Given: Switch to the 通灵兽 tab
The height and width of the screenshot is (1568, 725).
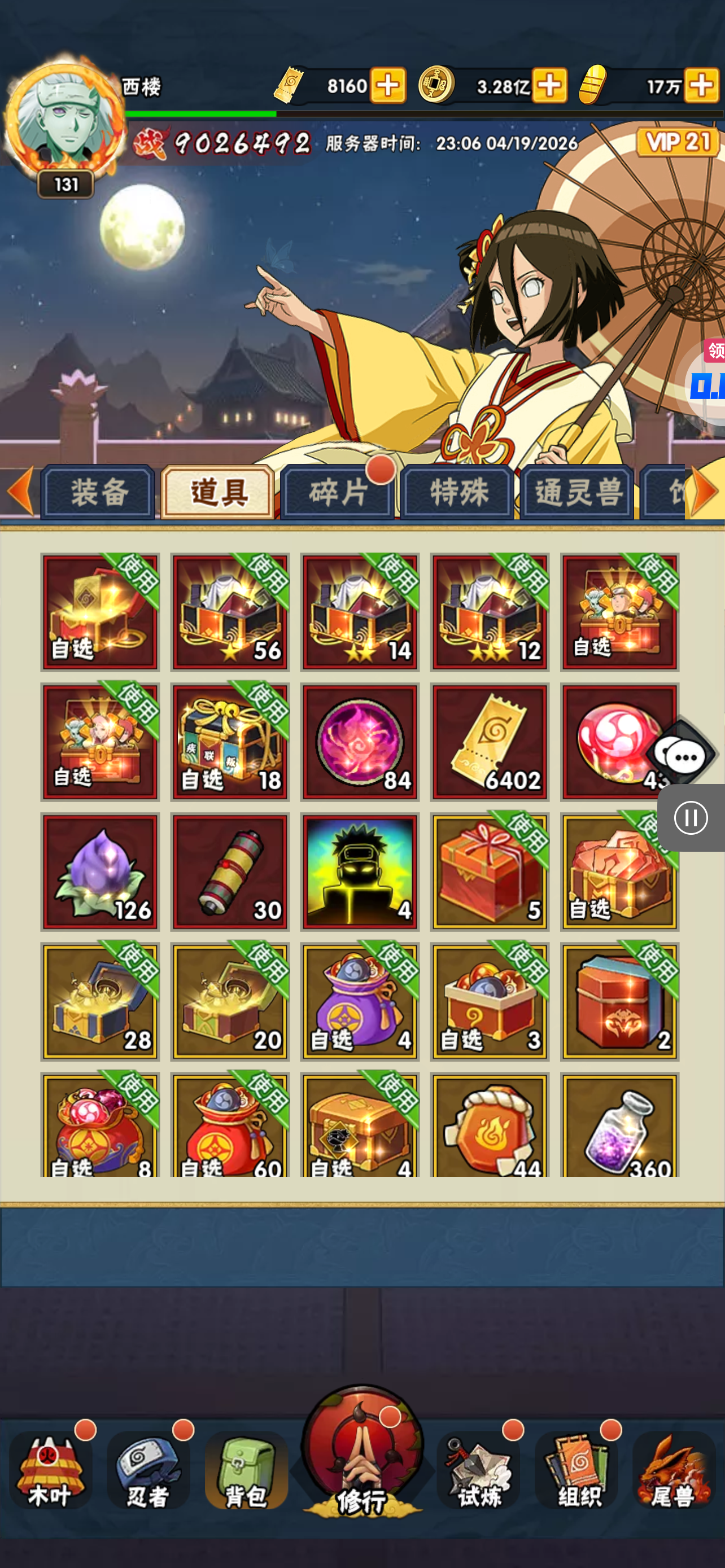Looking at the screenshot, I should pyautogui.click(x=577, y=492).
